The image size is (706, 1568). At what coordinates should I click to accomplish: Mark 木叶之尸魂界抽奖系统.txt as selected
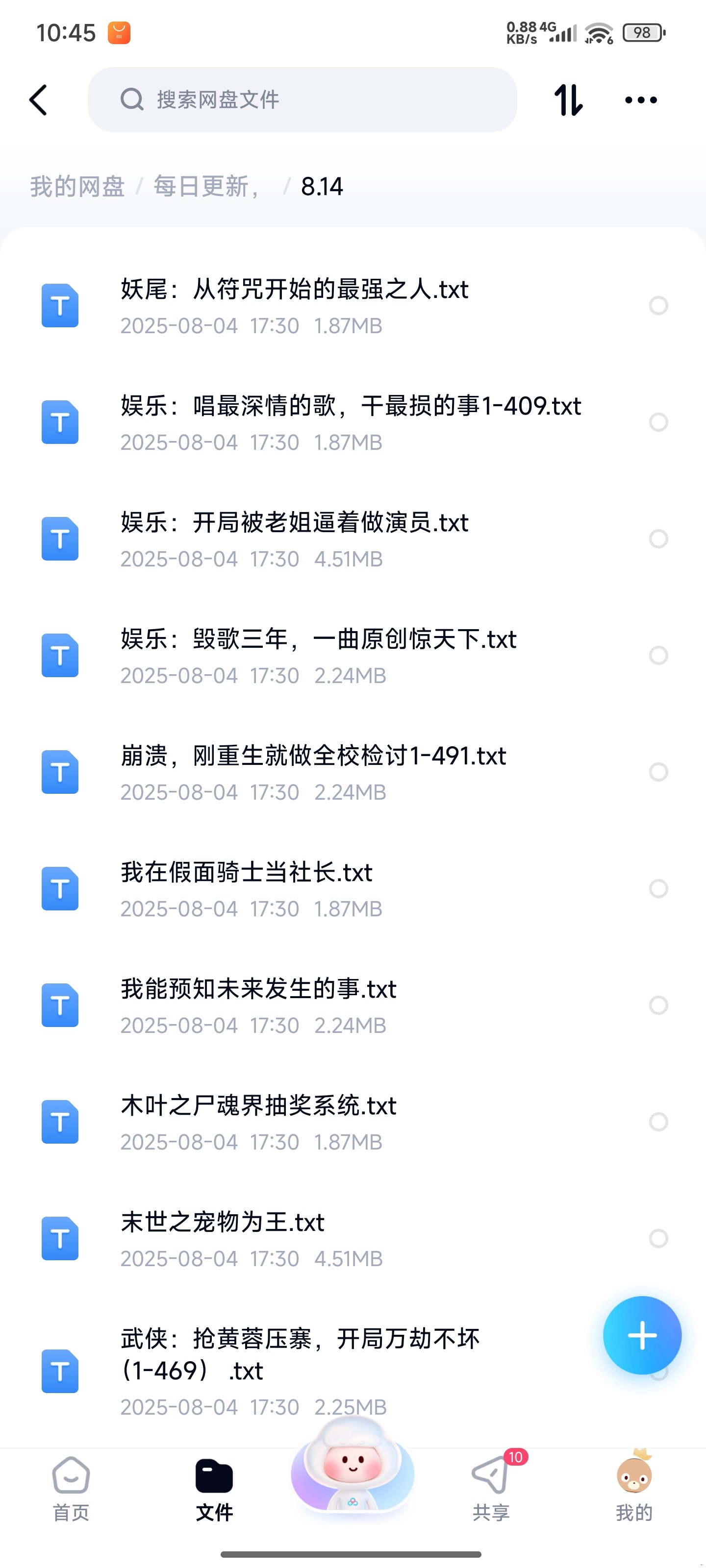658,1122
